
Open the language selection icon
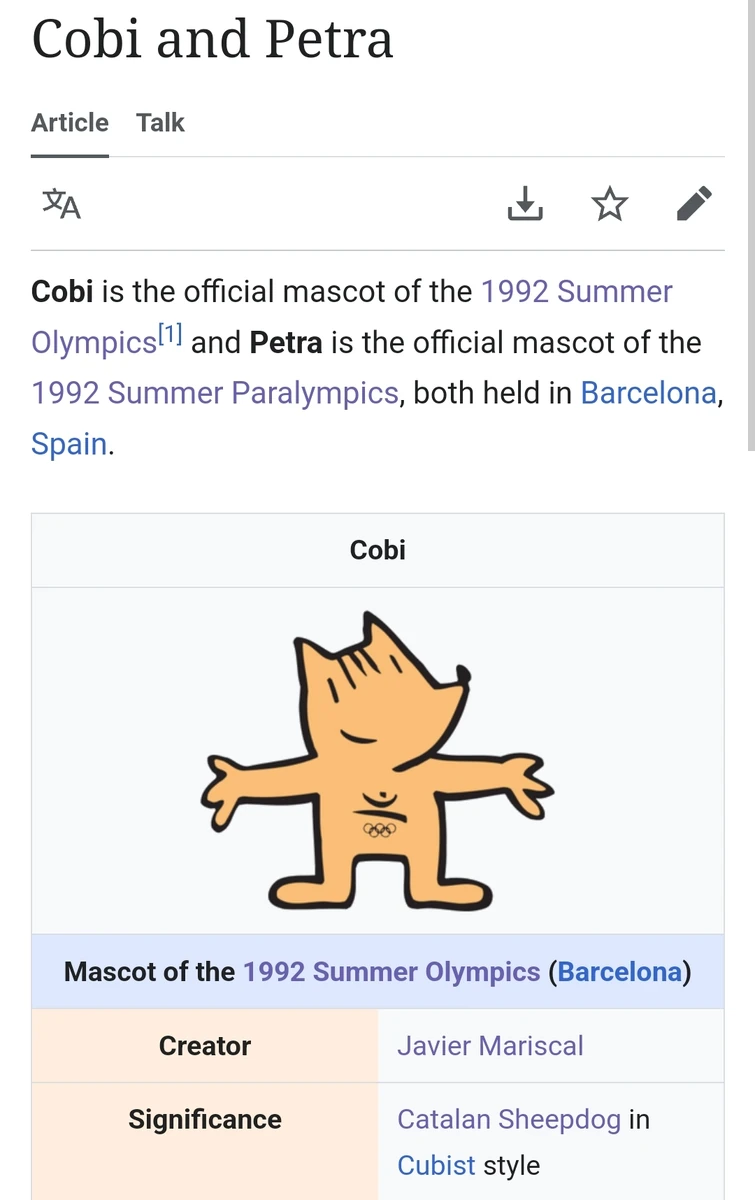pos(61,204)
